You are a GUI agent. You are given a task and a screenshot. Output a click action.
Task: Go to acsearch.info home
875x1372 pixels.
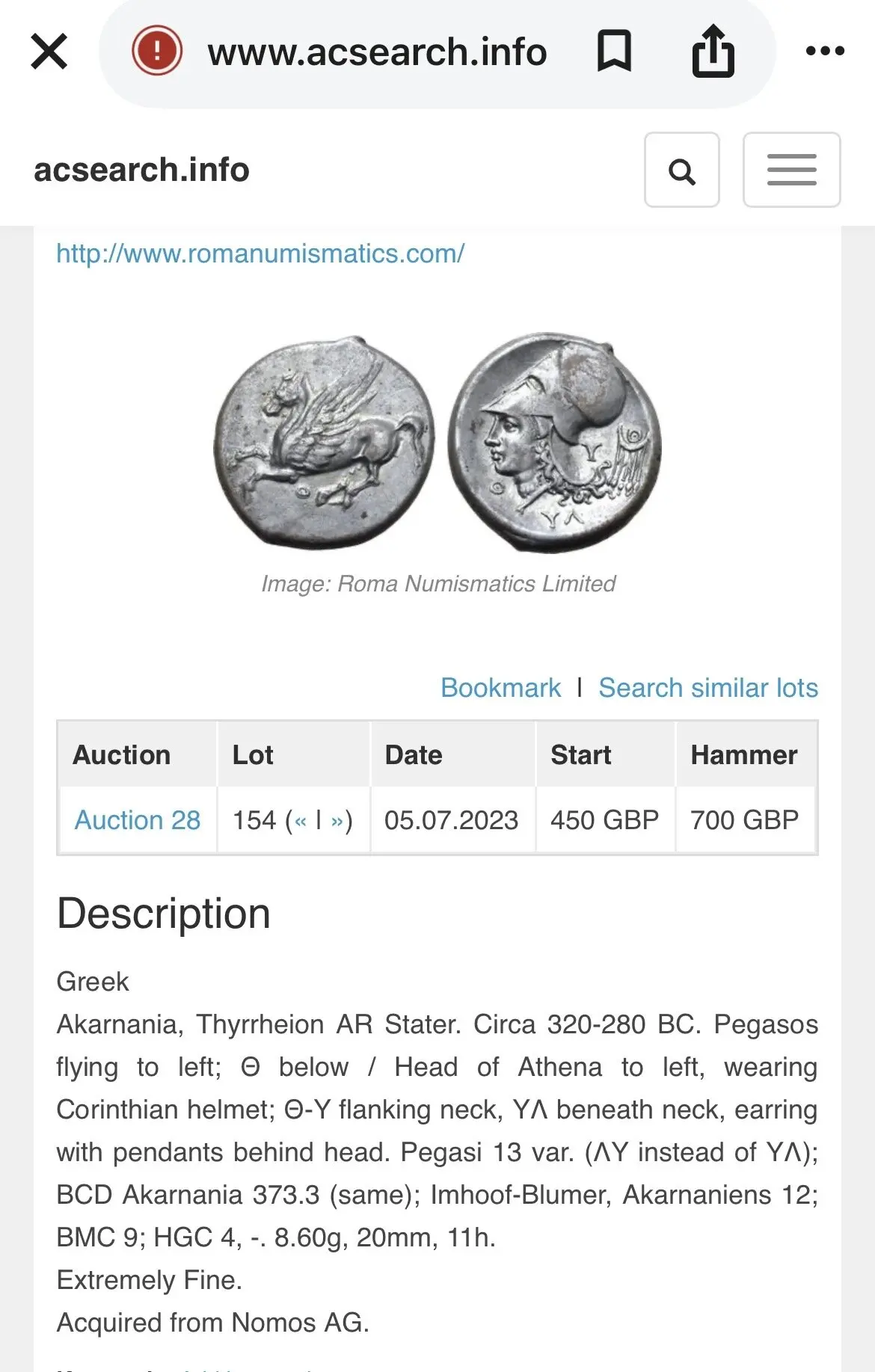141,170
